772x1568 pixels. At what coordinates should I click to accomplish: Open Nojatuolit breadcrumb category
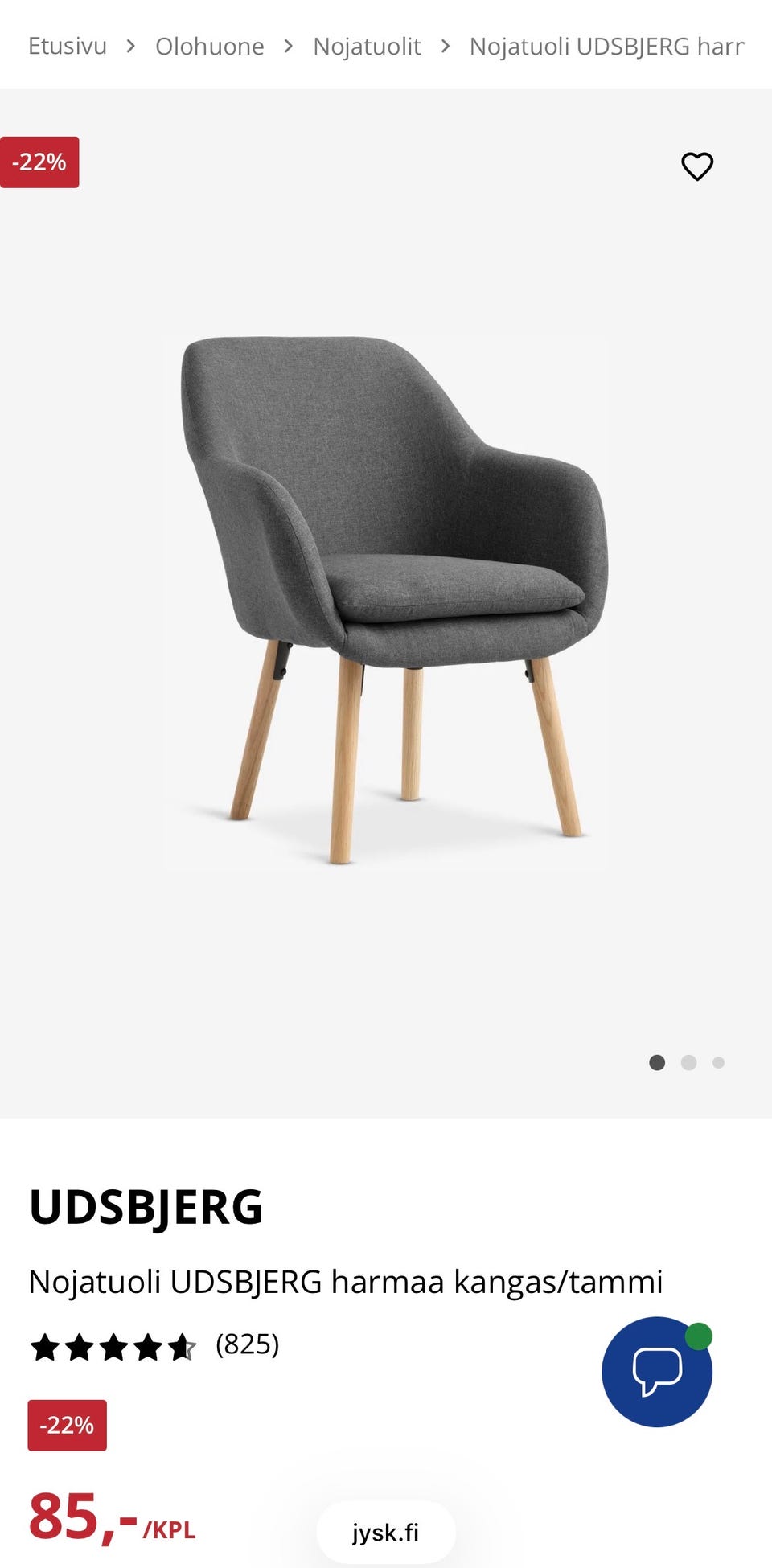coord(367,47)
